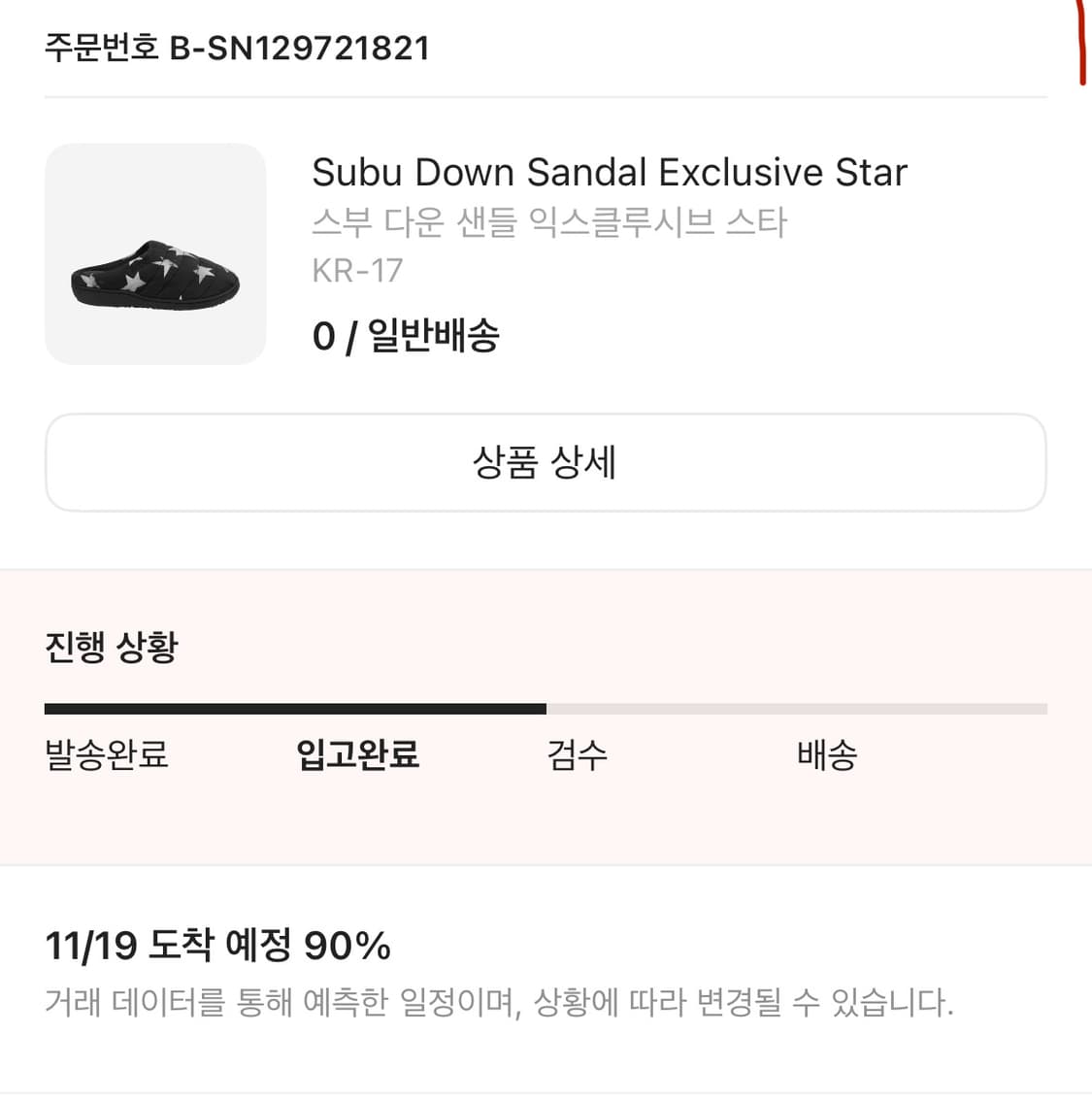
Task: Tap the divider under the order number
Action: [x=546, y=95]
